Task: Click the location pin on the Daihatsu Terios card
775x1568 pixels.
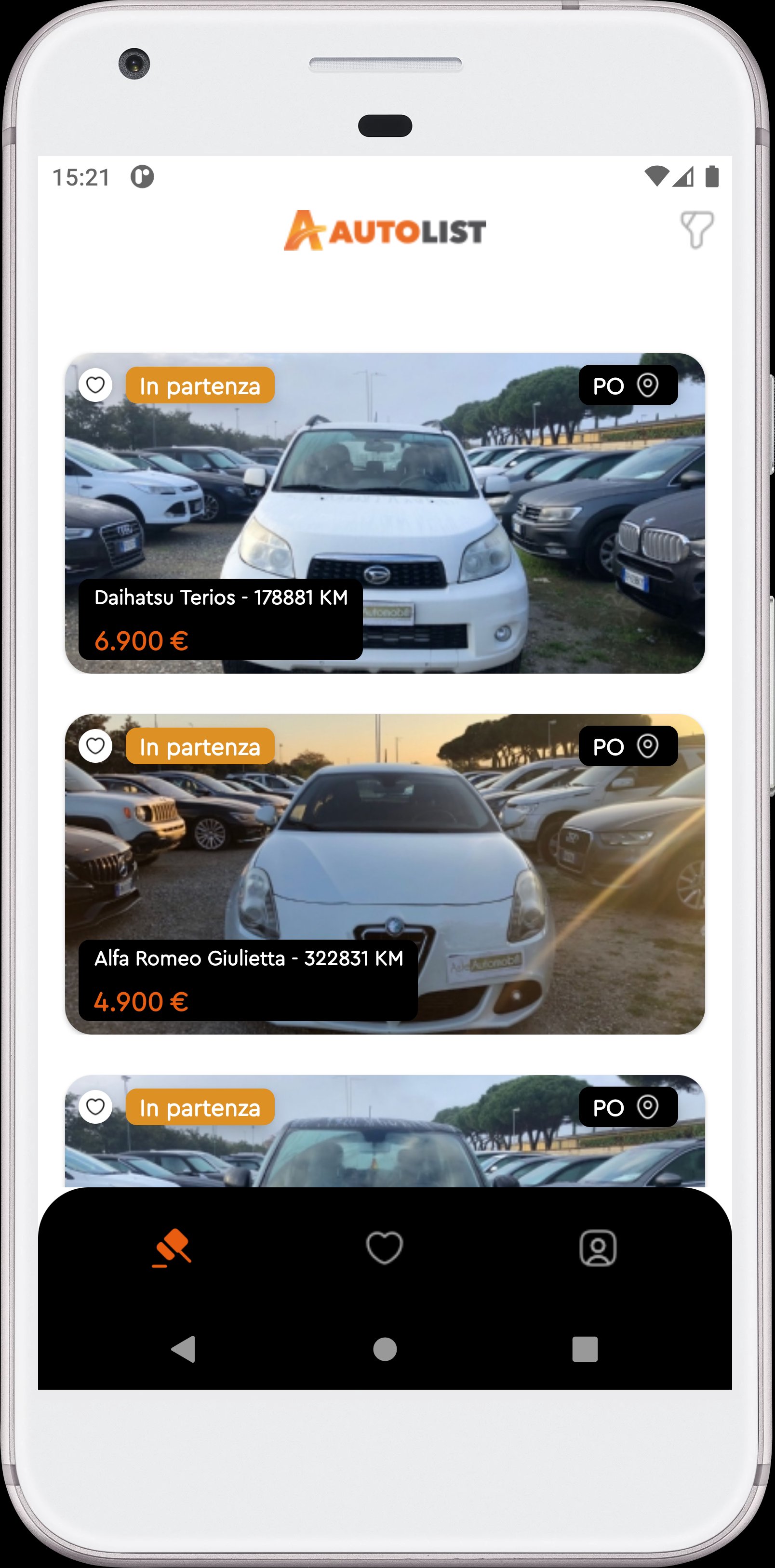Action: (648, 385)
